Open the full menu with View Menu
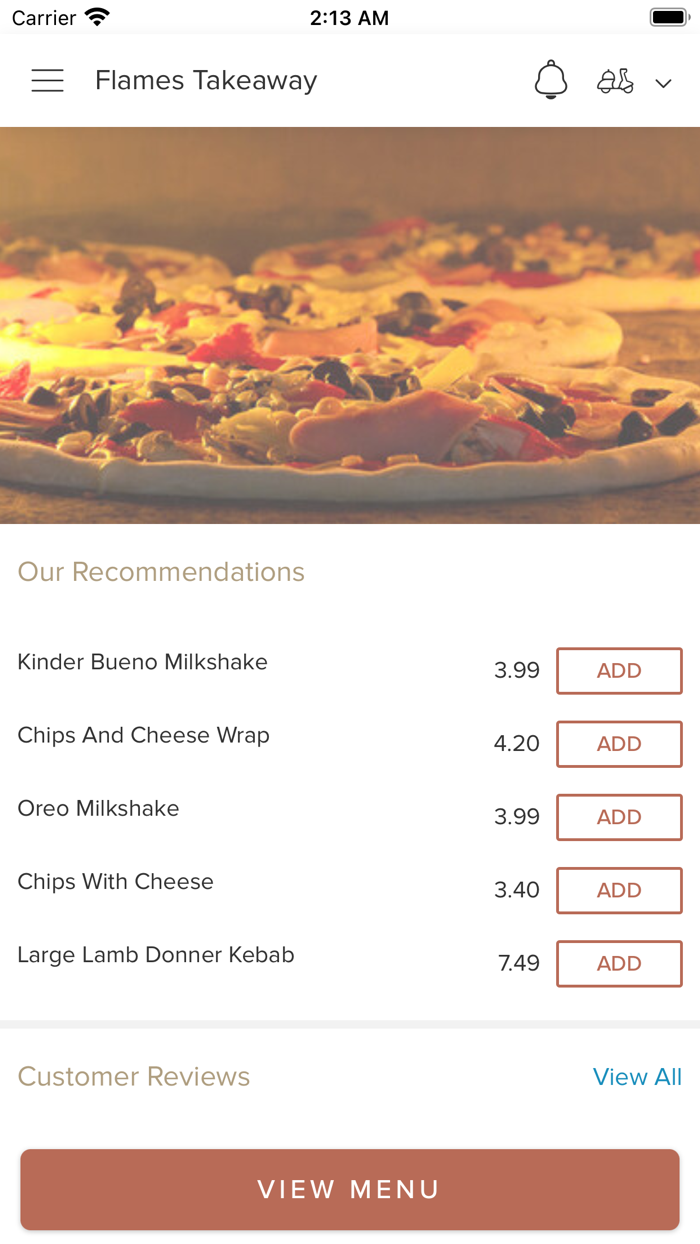This screenshot has width=700, height=1244. click(x=350, y=1189)
